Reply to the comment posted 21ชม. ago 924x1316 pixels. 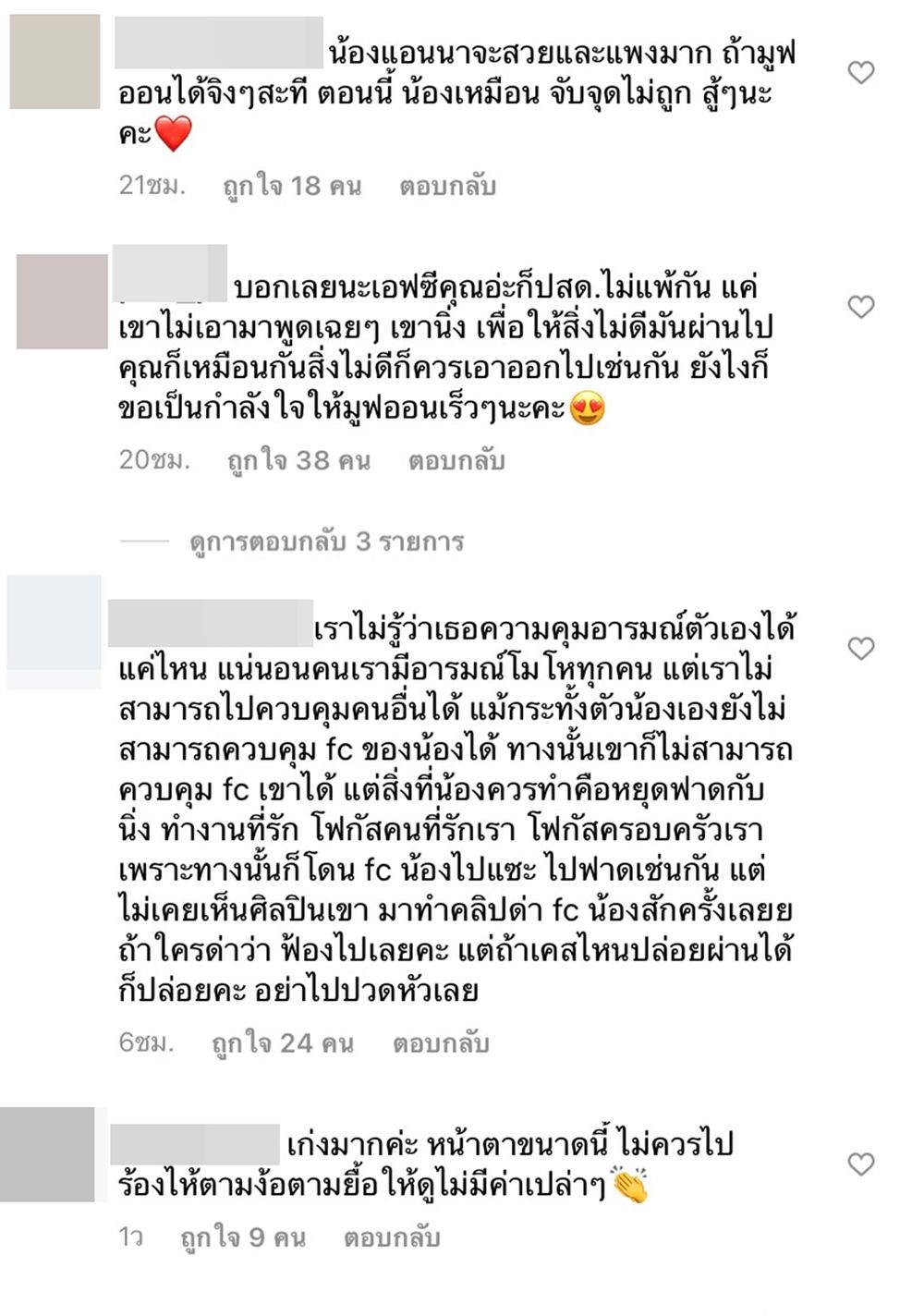coord(447,186)
